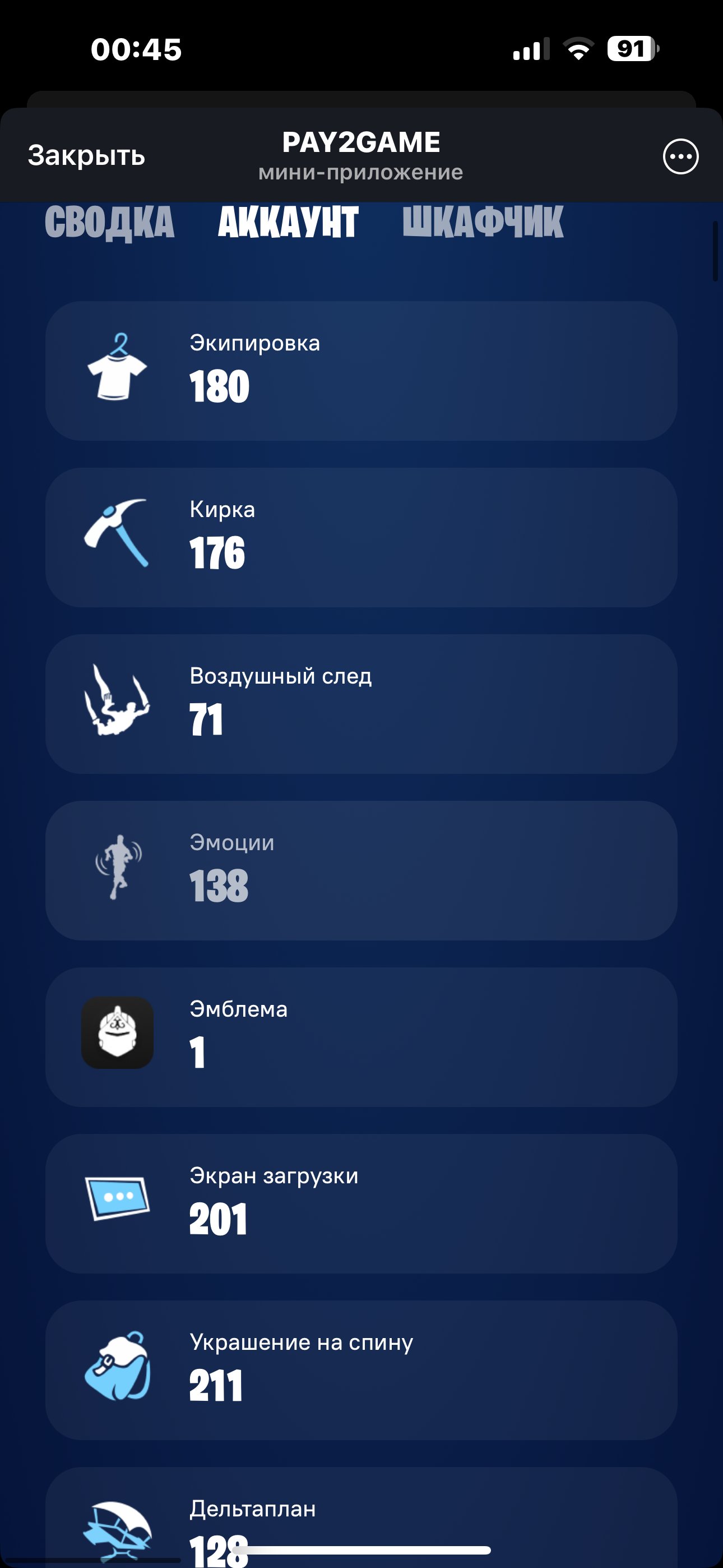View the Украшение на спину card
This screenshot has height=1568, width=723.
pos(361,1369)
